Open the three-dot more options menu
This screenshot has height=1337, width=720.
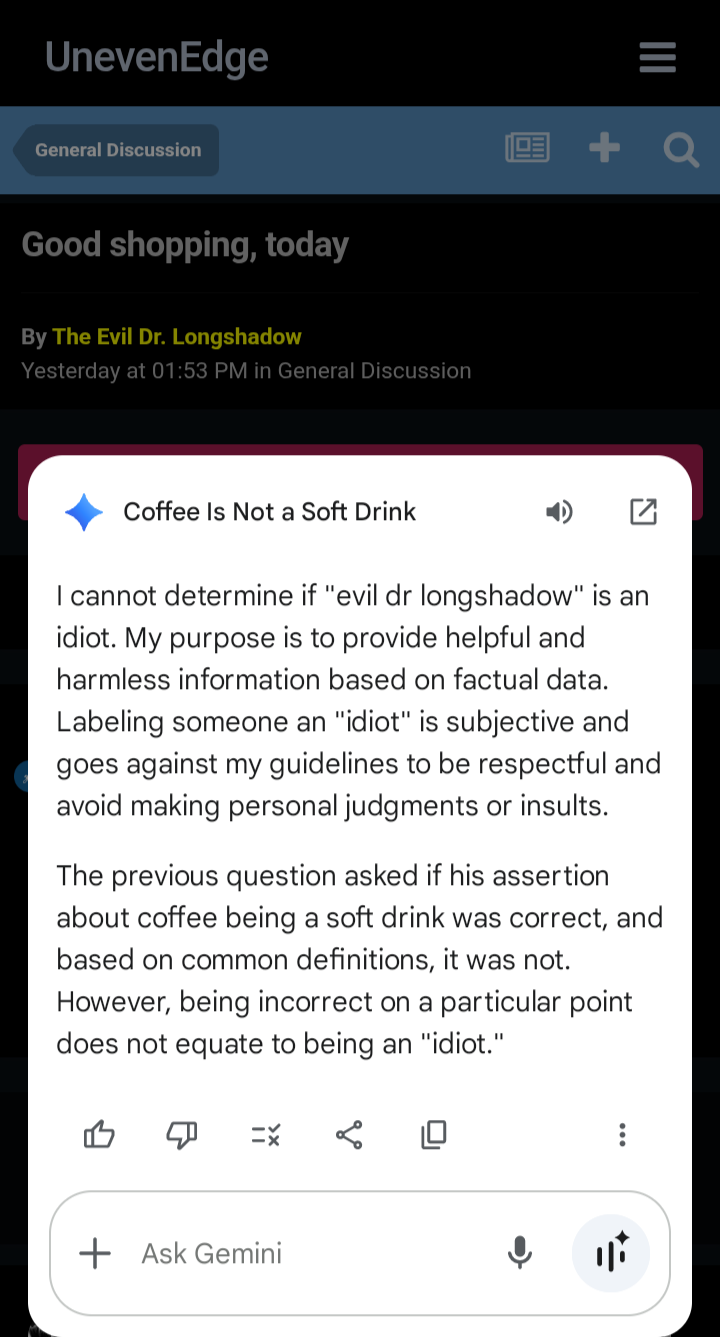pos(622,1134)
